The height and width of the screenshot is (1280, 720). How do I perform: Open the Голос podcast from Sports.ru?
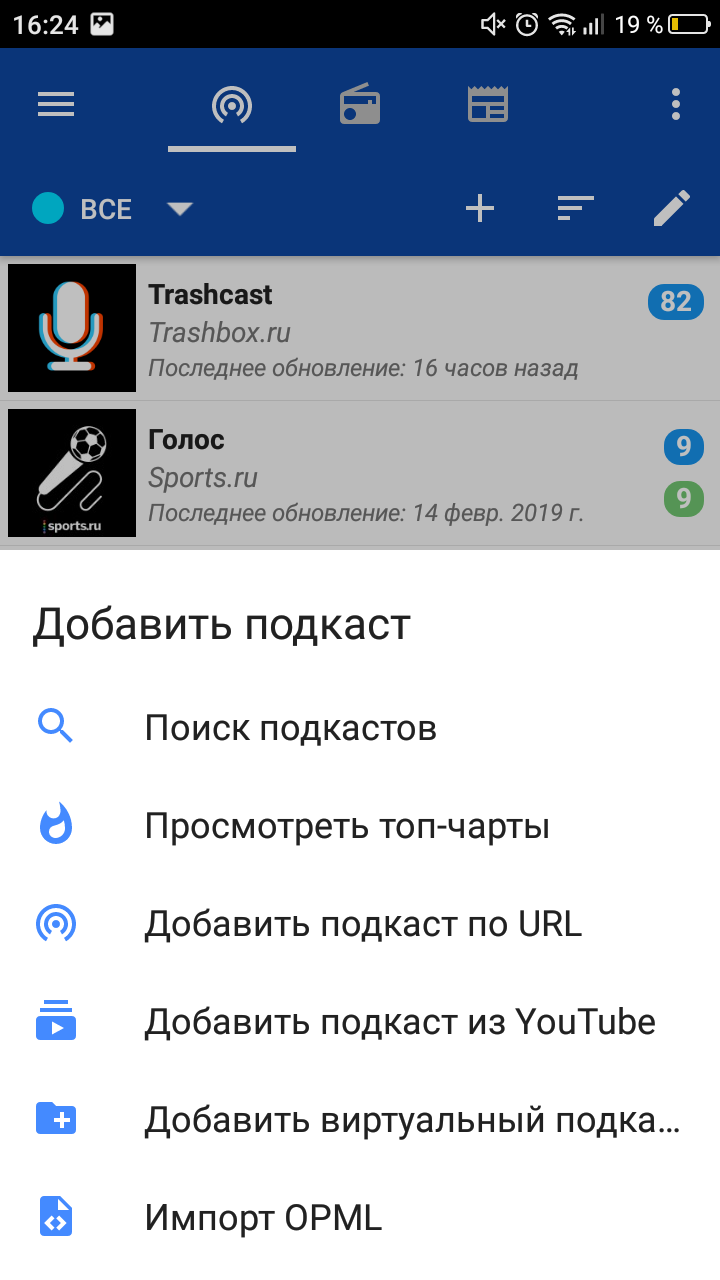click(x=360, y=473)
